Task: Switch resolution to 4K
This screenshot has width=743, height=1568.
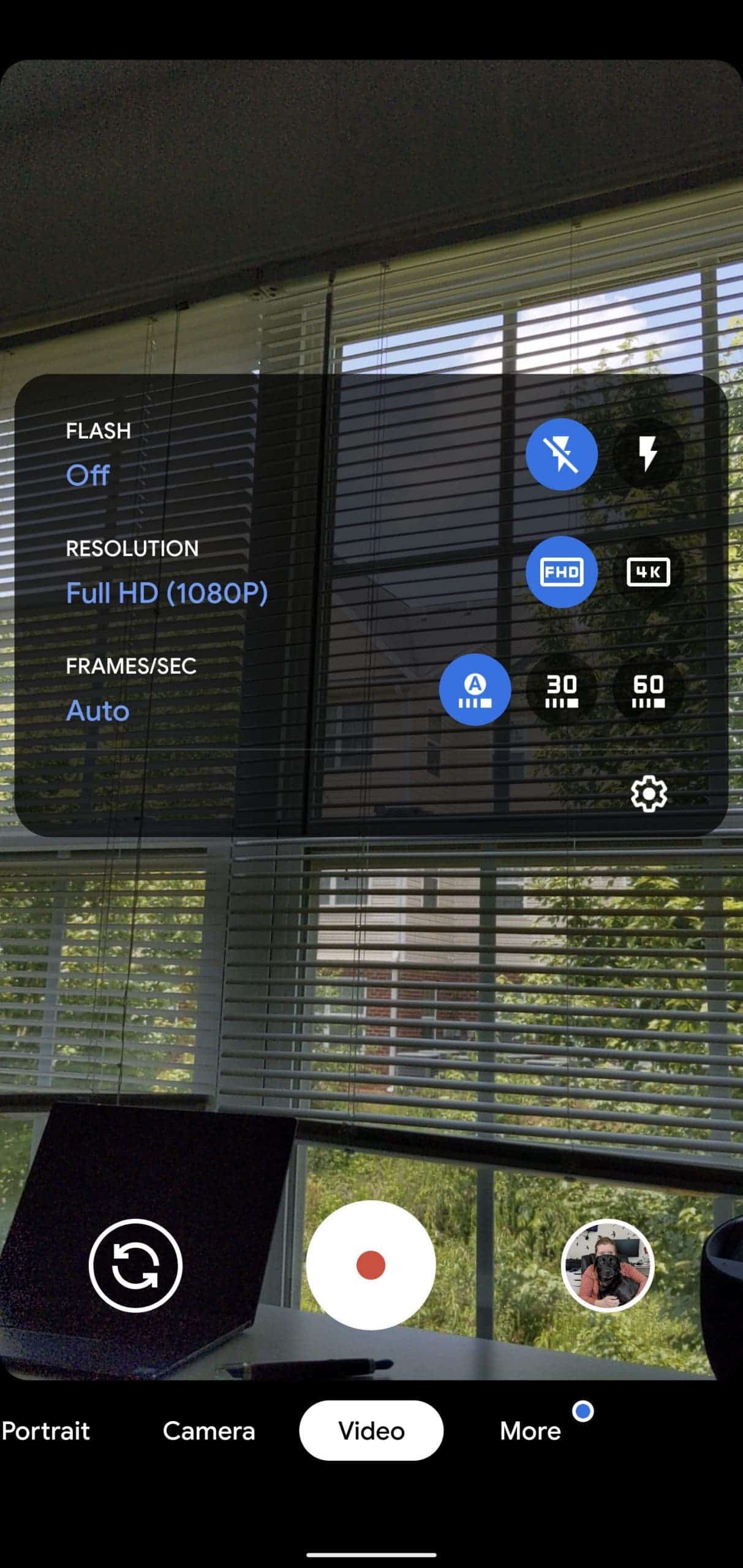Action: [648, 571]
